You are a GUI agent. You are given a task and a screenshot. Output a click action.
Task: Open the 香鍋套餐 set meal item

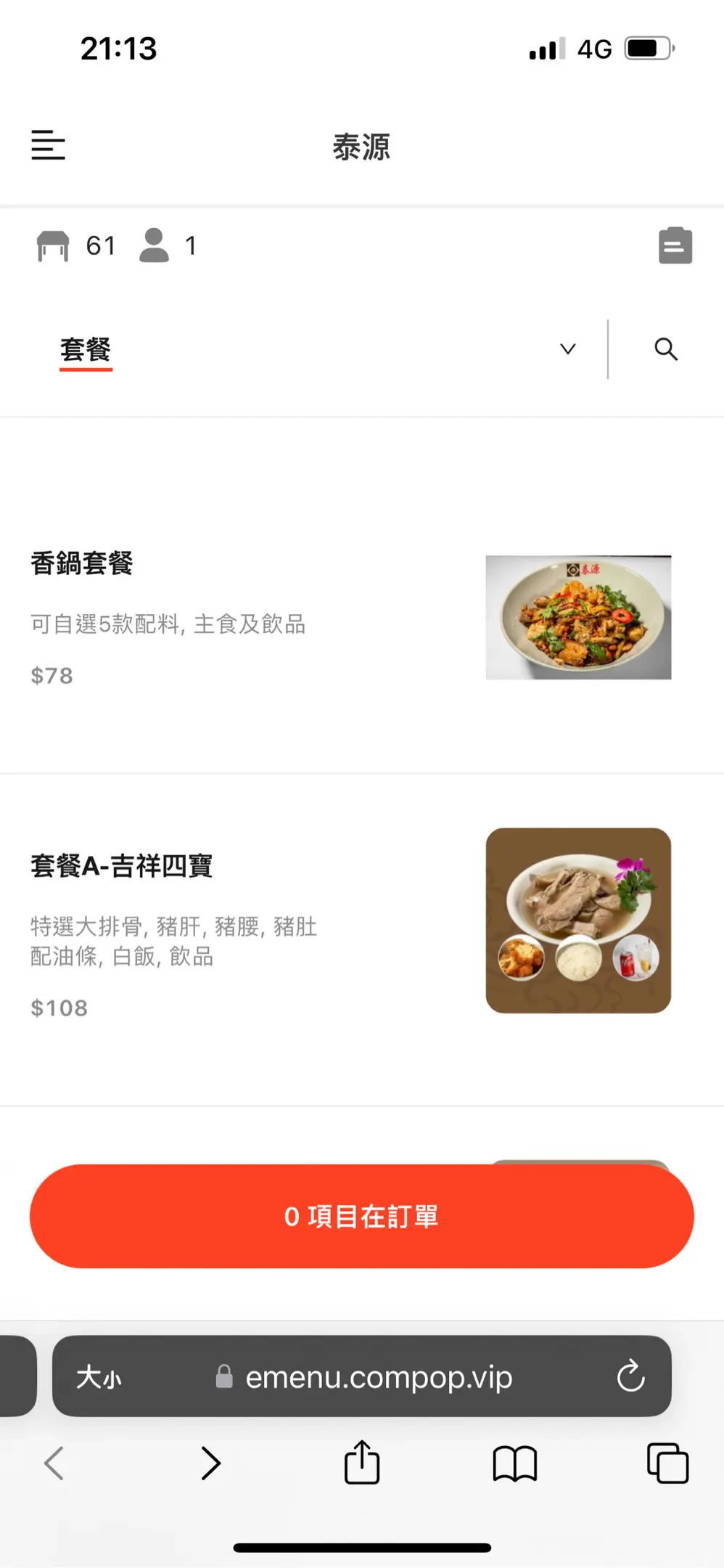tap(82, 563)
